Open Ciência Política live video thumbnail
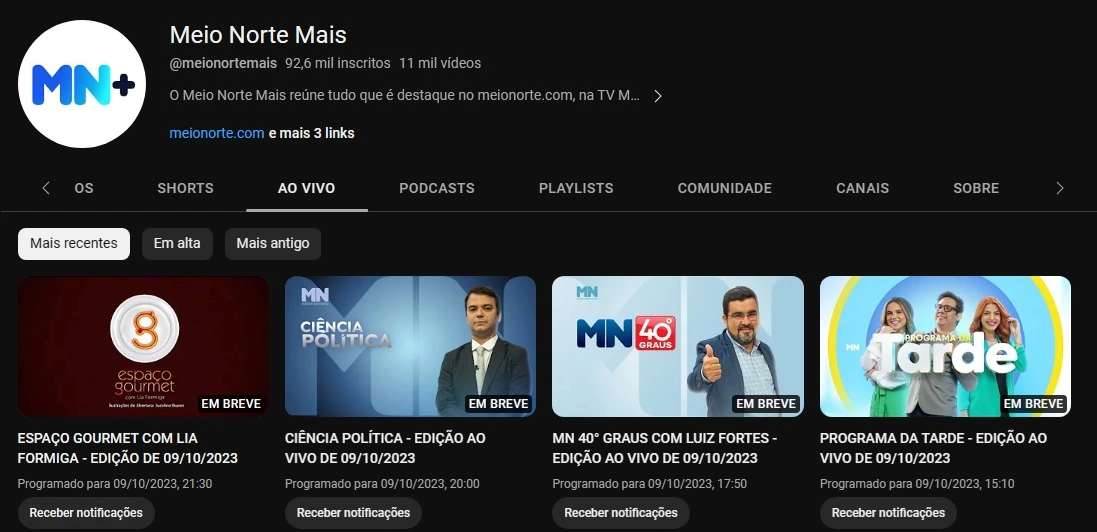Image resolution: width=1097 pixels, height=532 pixels. [x=410, y=346]
